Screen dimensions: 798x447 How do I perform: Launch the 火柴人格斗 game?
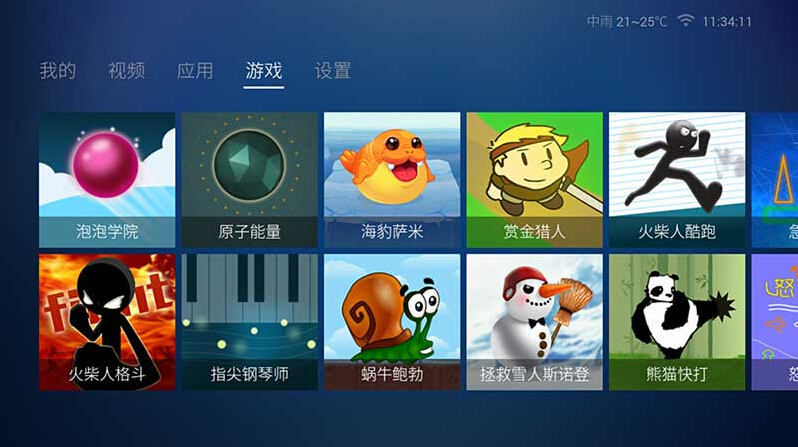[x=107, y=322]
